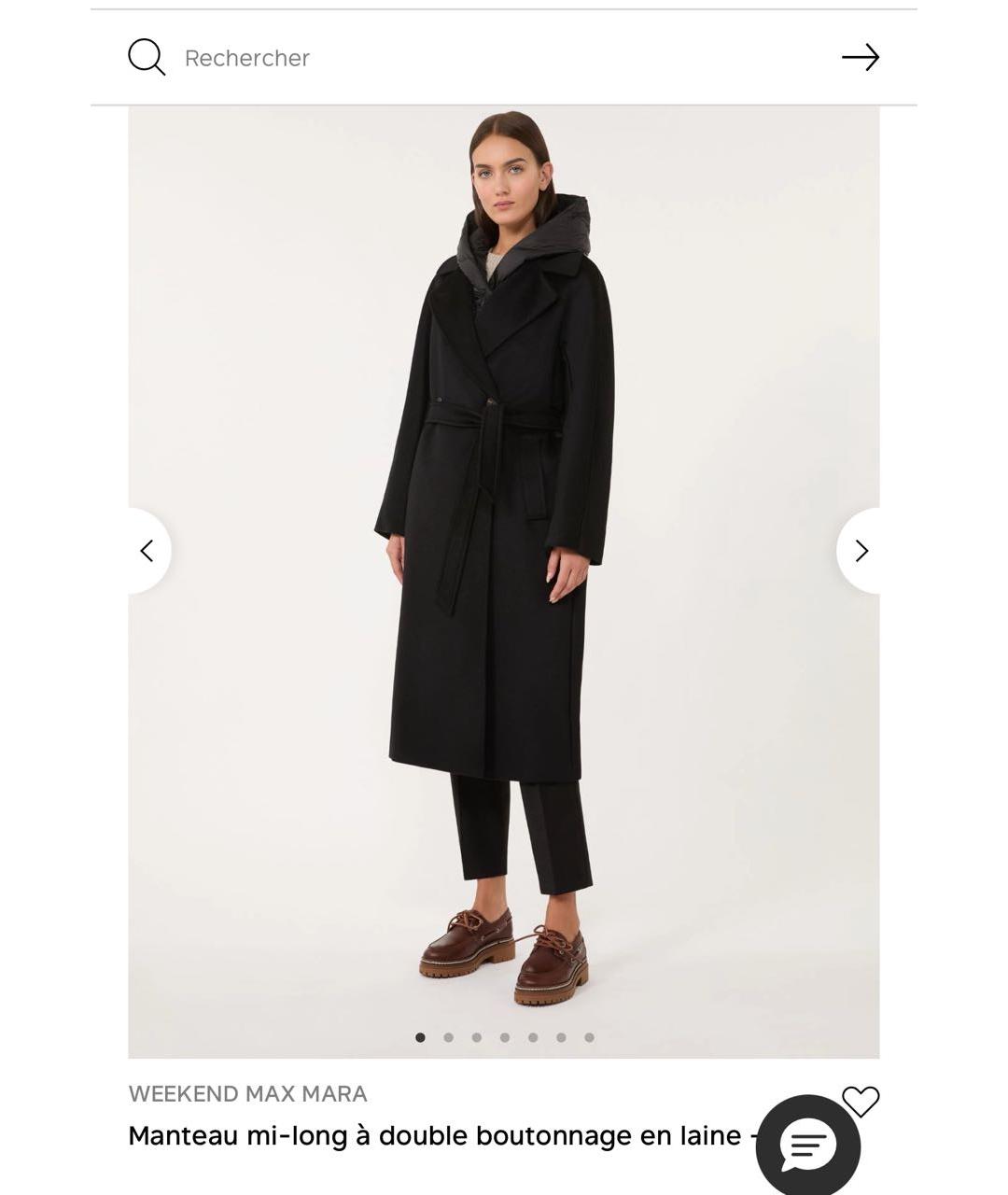Image resolution: width=1008 pixels, height=1195 pixels.
Task: Jump to the seventh carousel dot
Action: pyautogui.click(x=588, y=1036)
